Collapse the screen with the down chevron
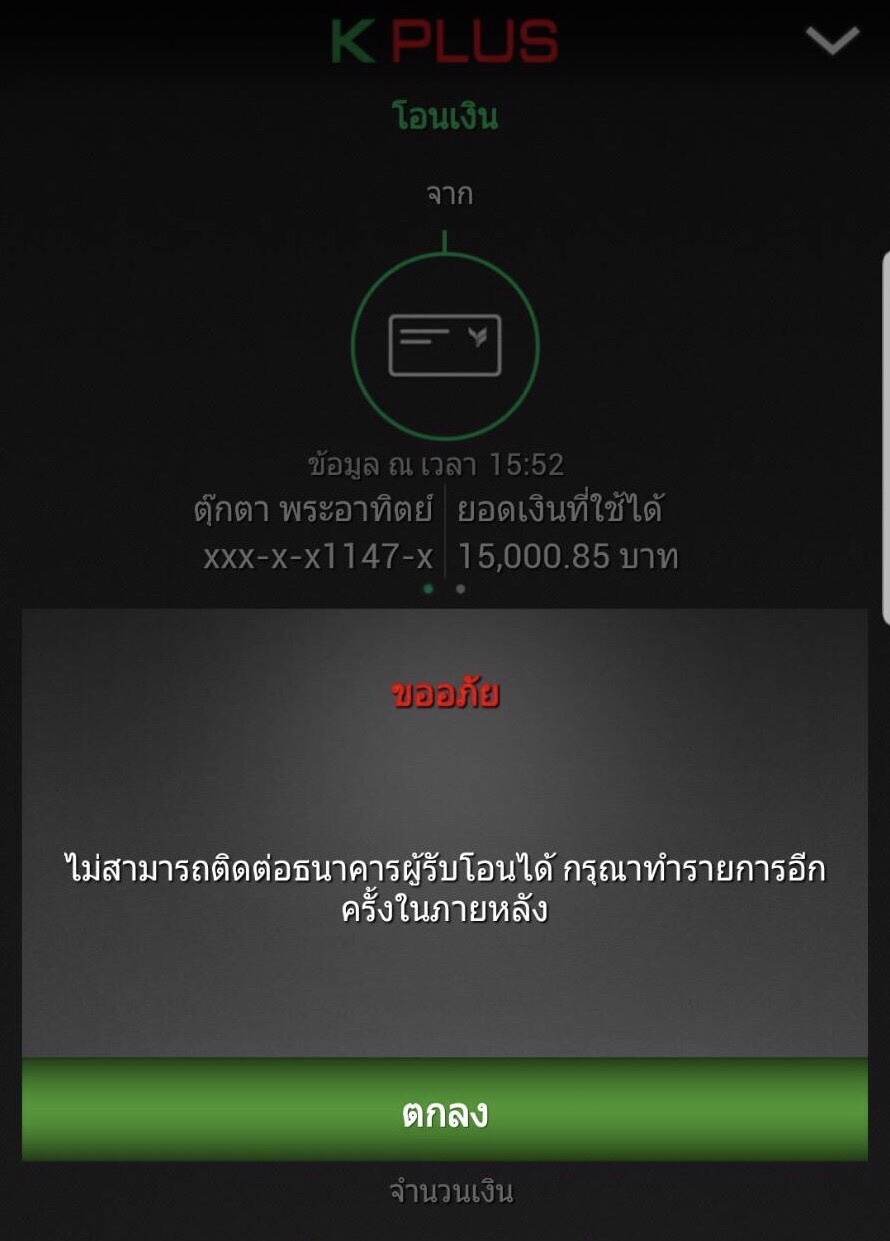890x1241 pixels. click(832, 41)
